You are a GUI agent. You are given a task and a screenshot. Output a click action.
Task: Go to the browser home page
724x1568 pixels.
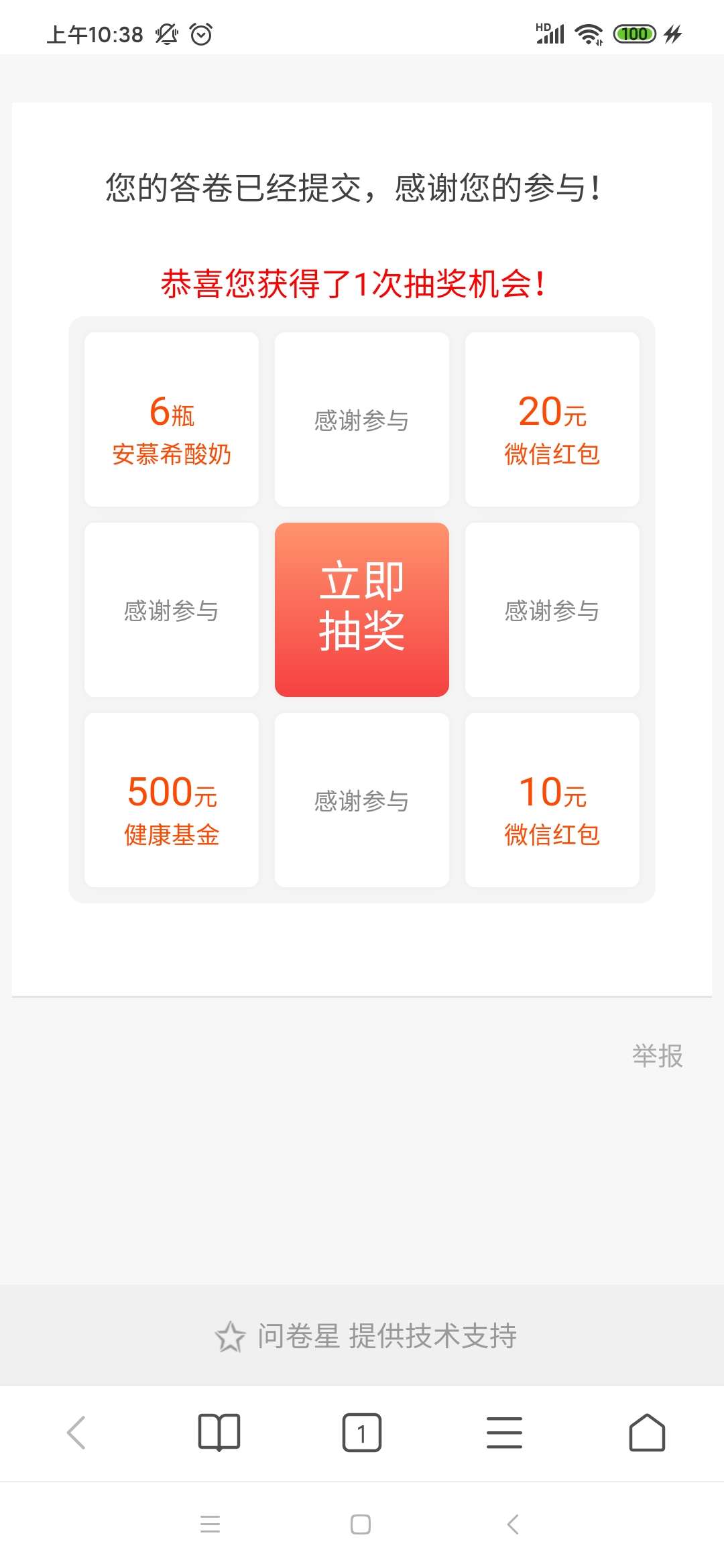click(647, 1433)
